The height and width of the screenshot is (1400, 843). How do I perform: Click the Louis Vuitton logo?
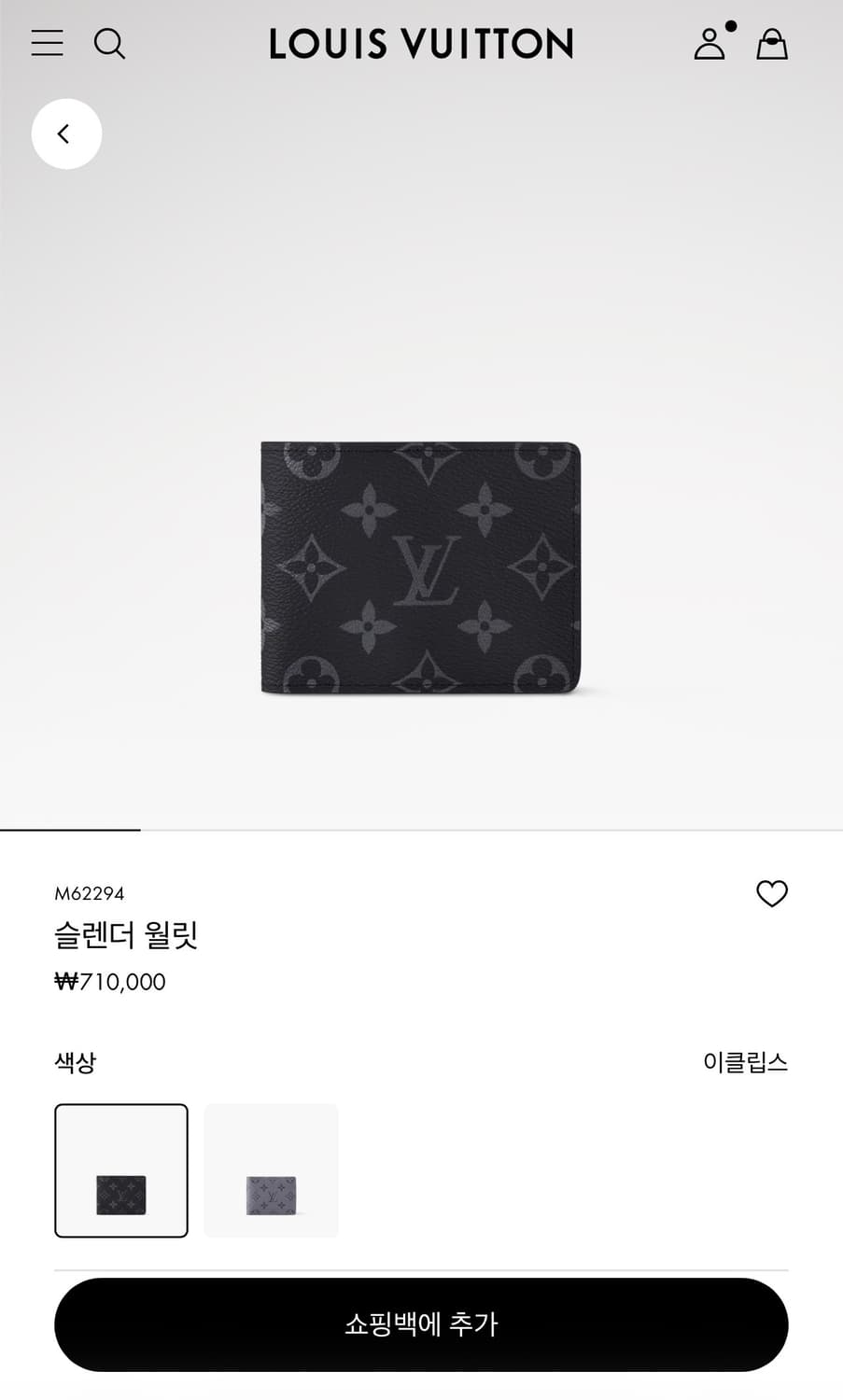coord(421,43)
